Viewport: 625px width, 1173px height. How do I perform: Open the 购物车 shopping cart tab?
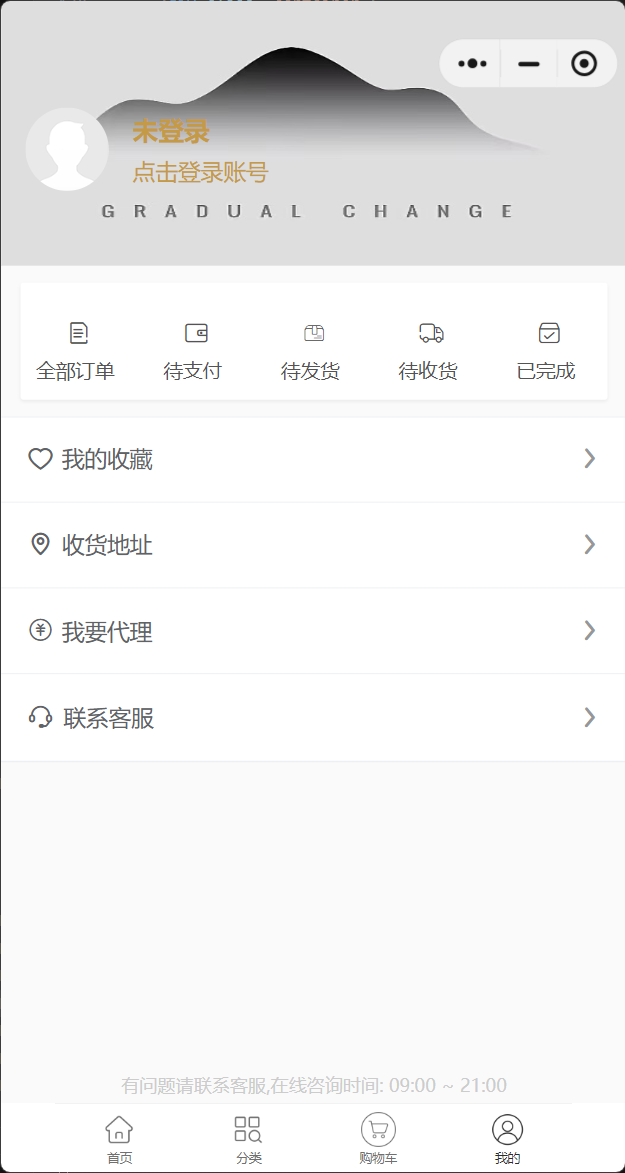(x=378, y=1139)
